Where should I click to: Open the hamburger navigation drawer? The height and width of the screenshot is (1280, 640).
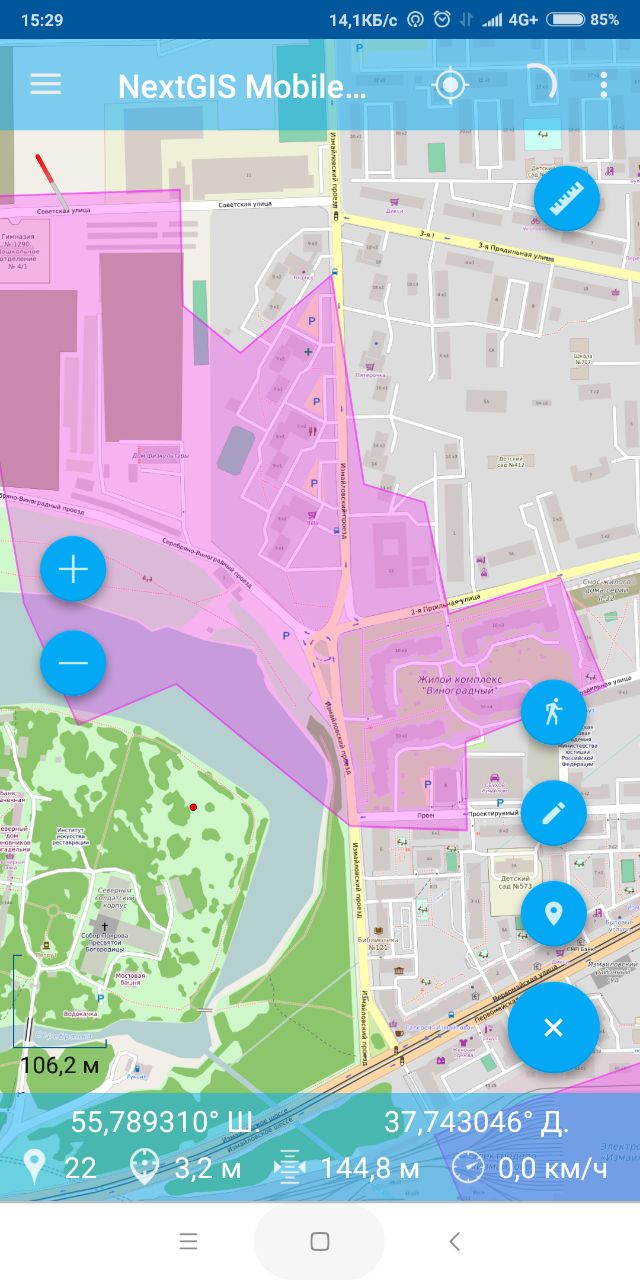pyautogui.click(x=45, y=84)
